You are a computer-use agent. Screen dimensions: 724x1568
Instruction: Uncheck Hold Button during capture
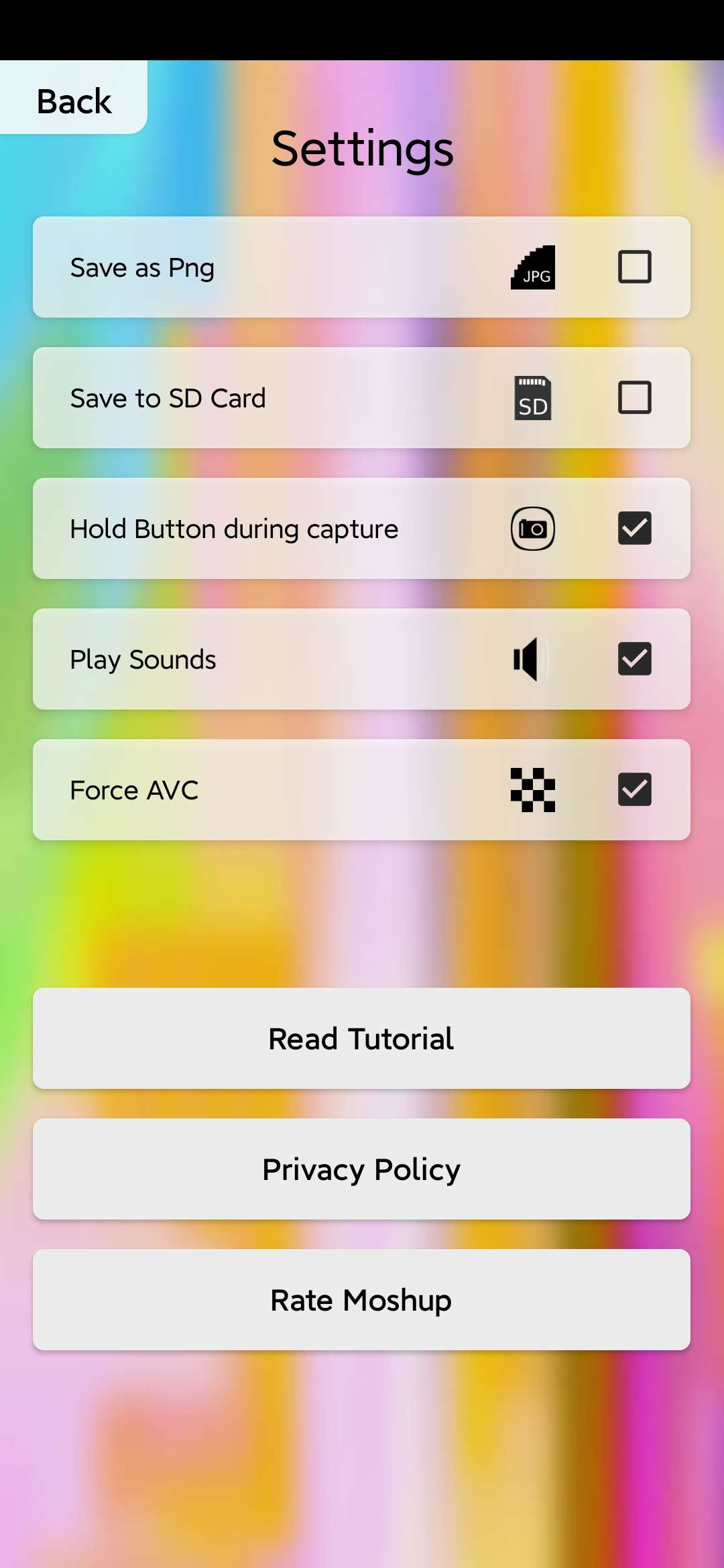click(634, 528)
